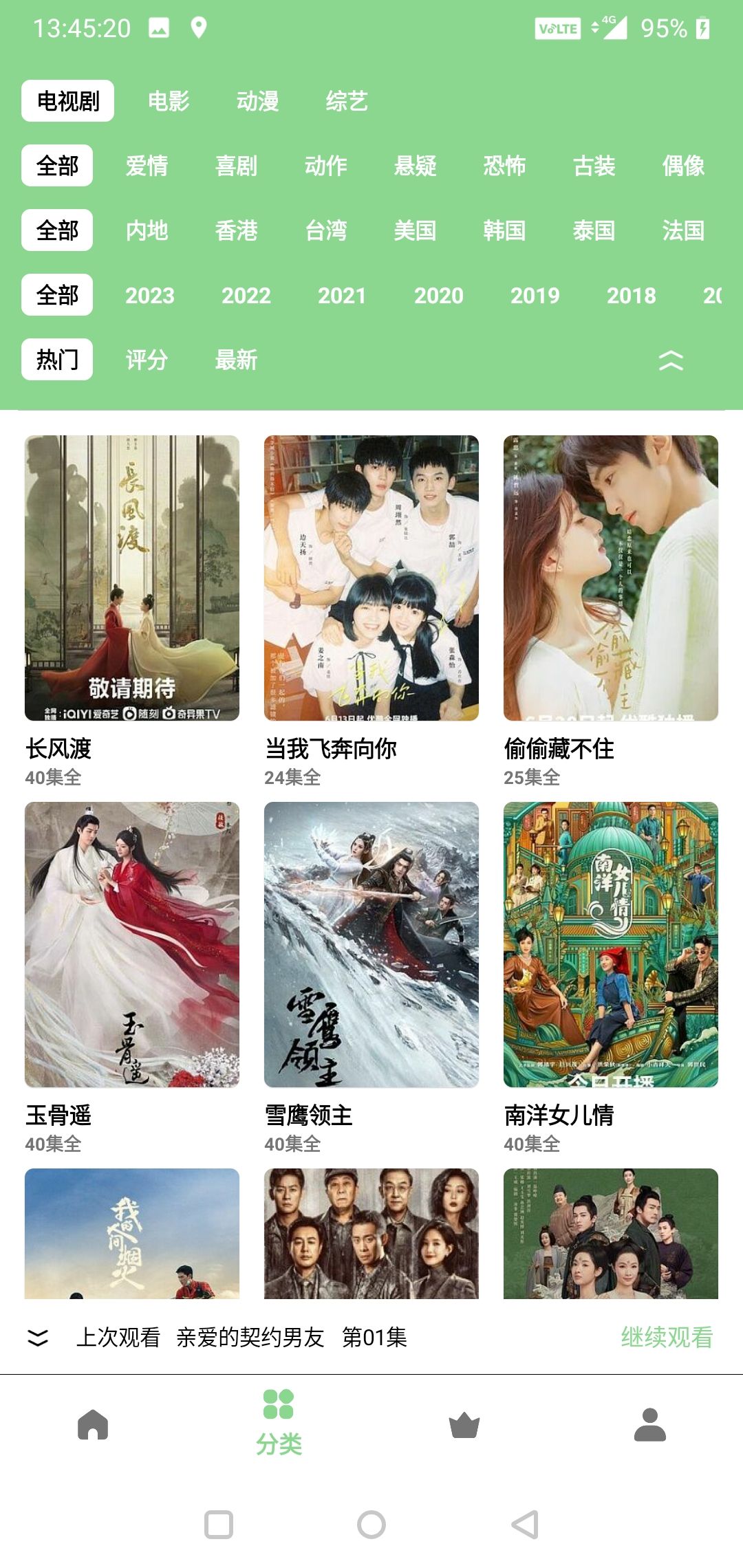
Task: Tap 继续观看 to resume watching
Action: click(667, 1338)
